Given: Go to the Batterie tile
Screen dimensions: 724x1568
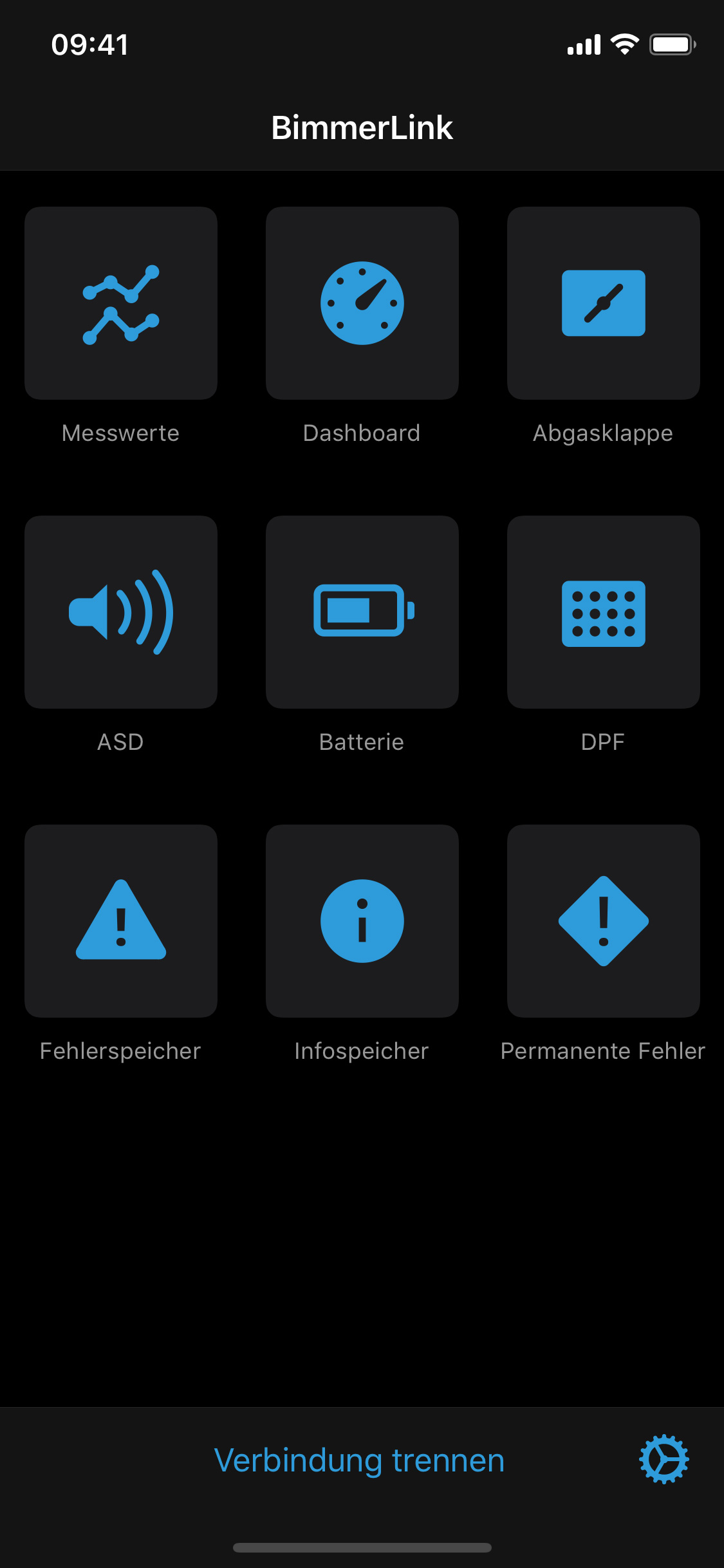Looking at the screenshot, I should coord(362,612).
